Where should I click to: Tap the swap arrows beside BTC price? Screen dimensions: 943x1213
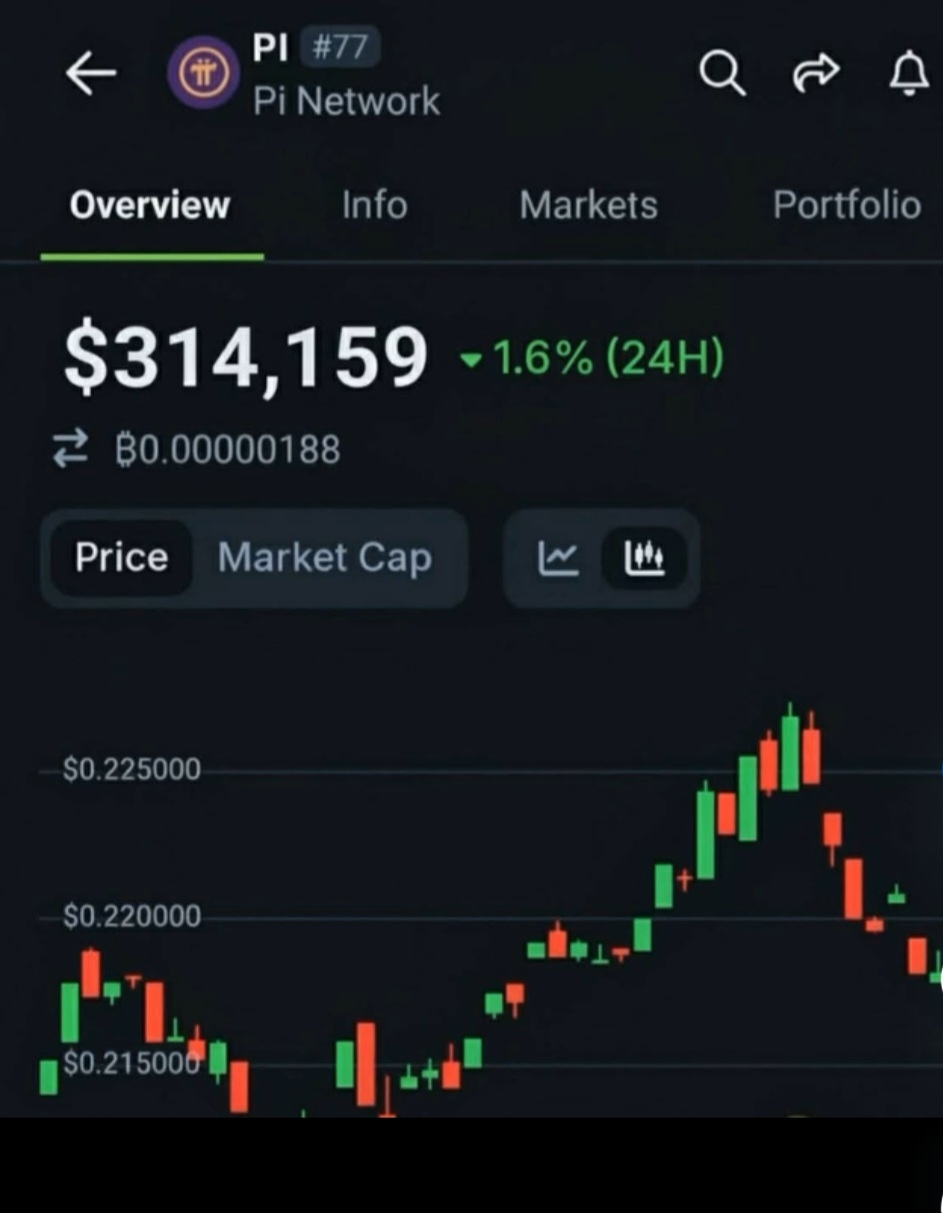tap(70, 450)
